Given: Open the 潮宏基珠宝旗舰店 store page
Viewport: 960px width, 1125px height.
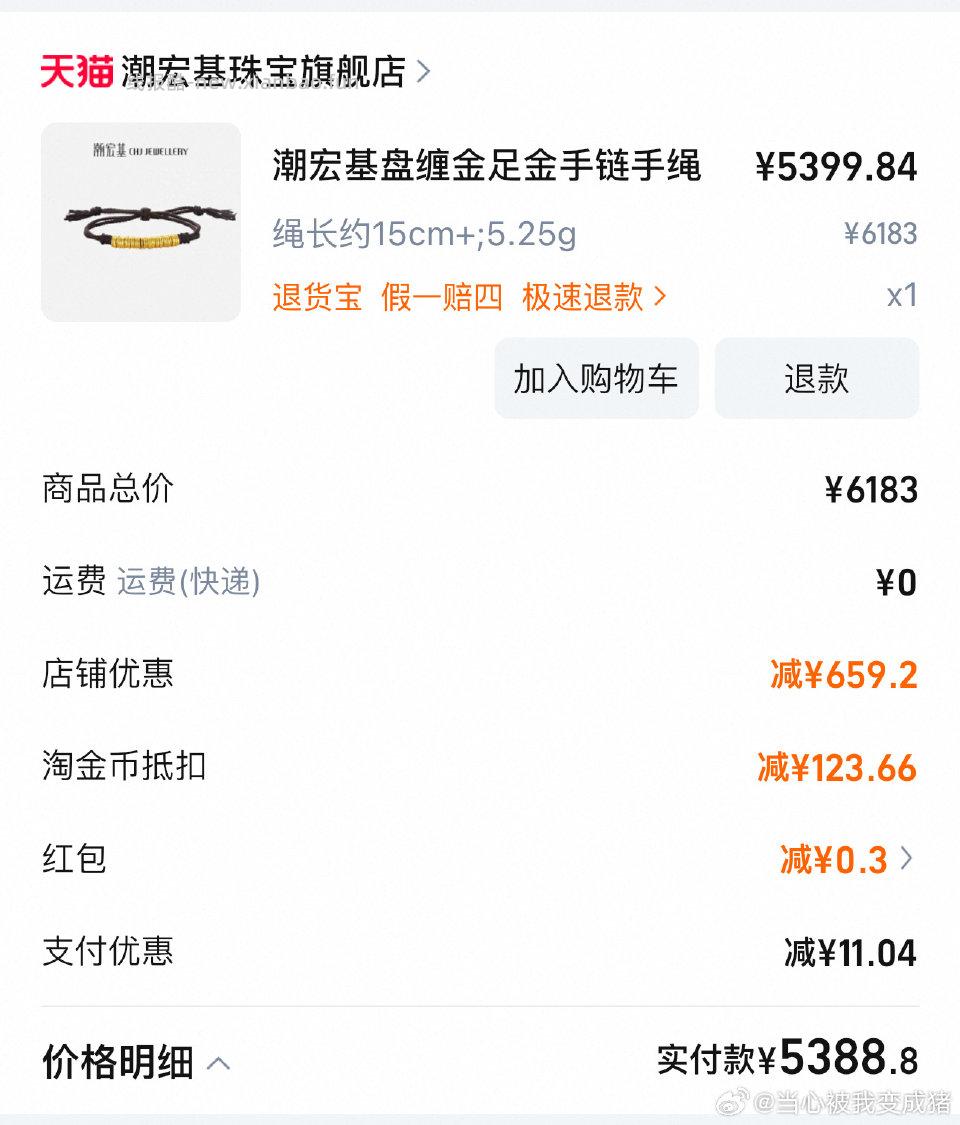Looking at the screenshot, I should point(265,71).
